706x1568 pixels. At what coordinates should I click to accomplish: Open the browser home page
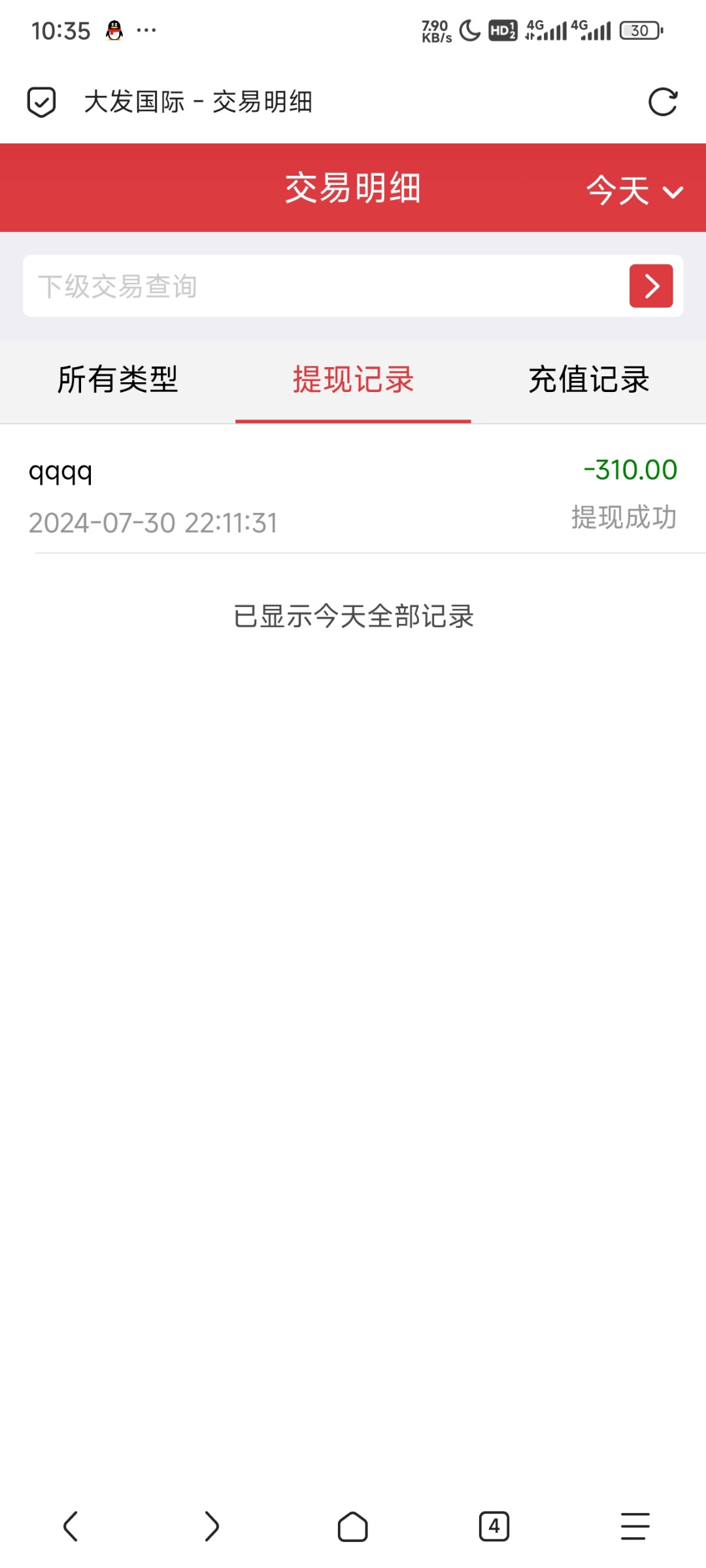click(x=352, y=1526)
